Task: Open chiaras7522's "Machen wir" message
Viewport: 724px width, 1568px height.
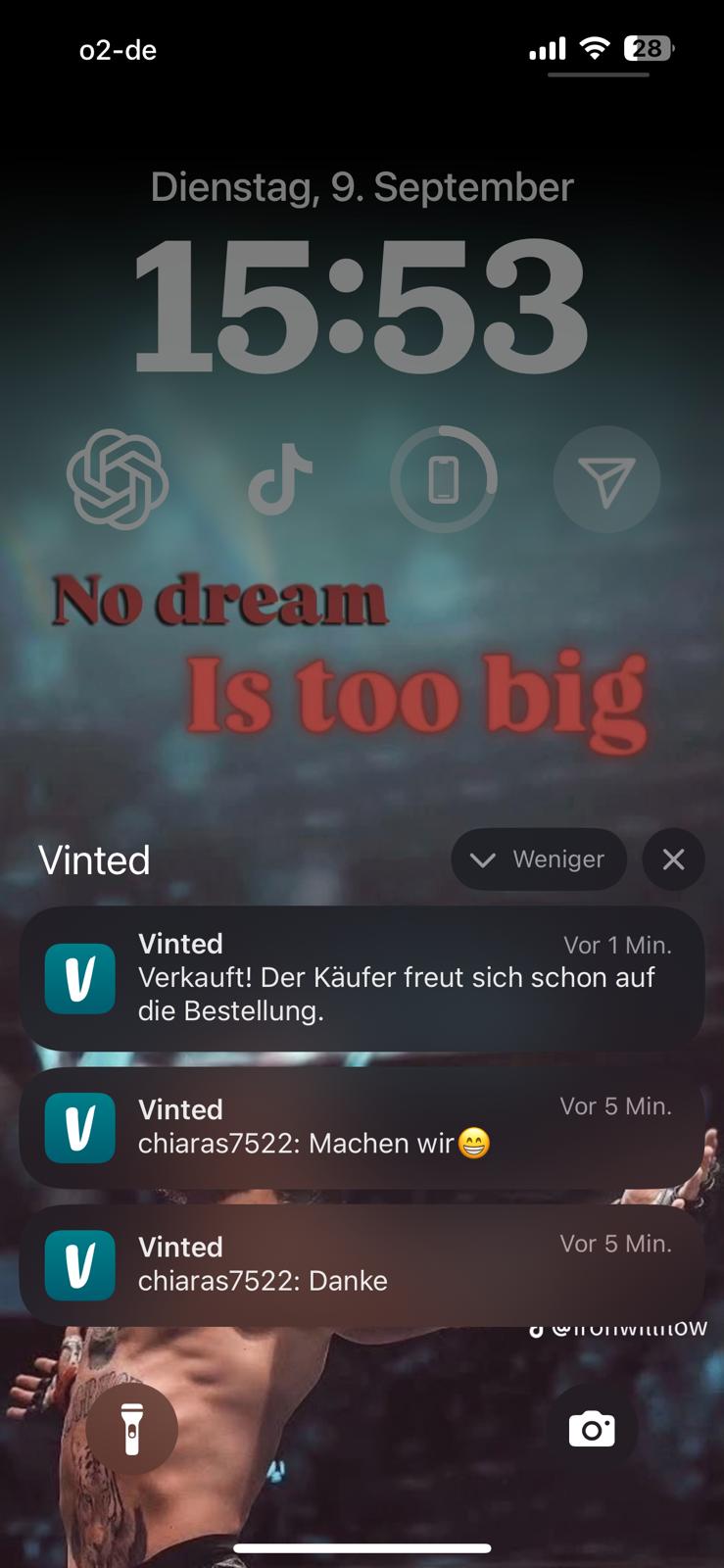Action: coord(362,1127)
